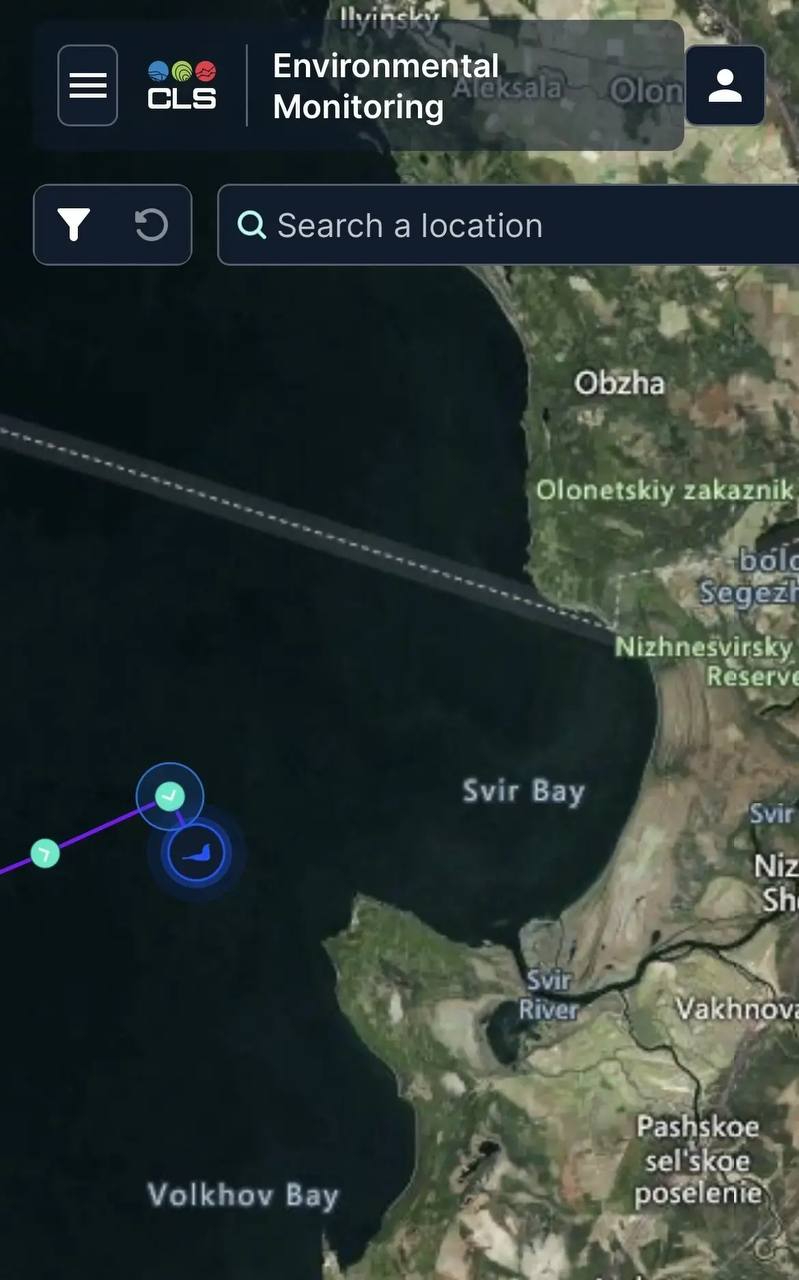Reset filters with the circular arrow
Image resolution: width=799 pixels, height=1280 pixels.
(x=151, y=225)
